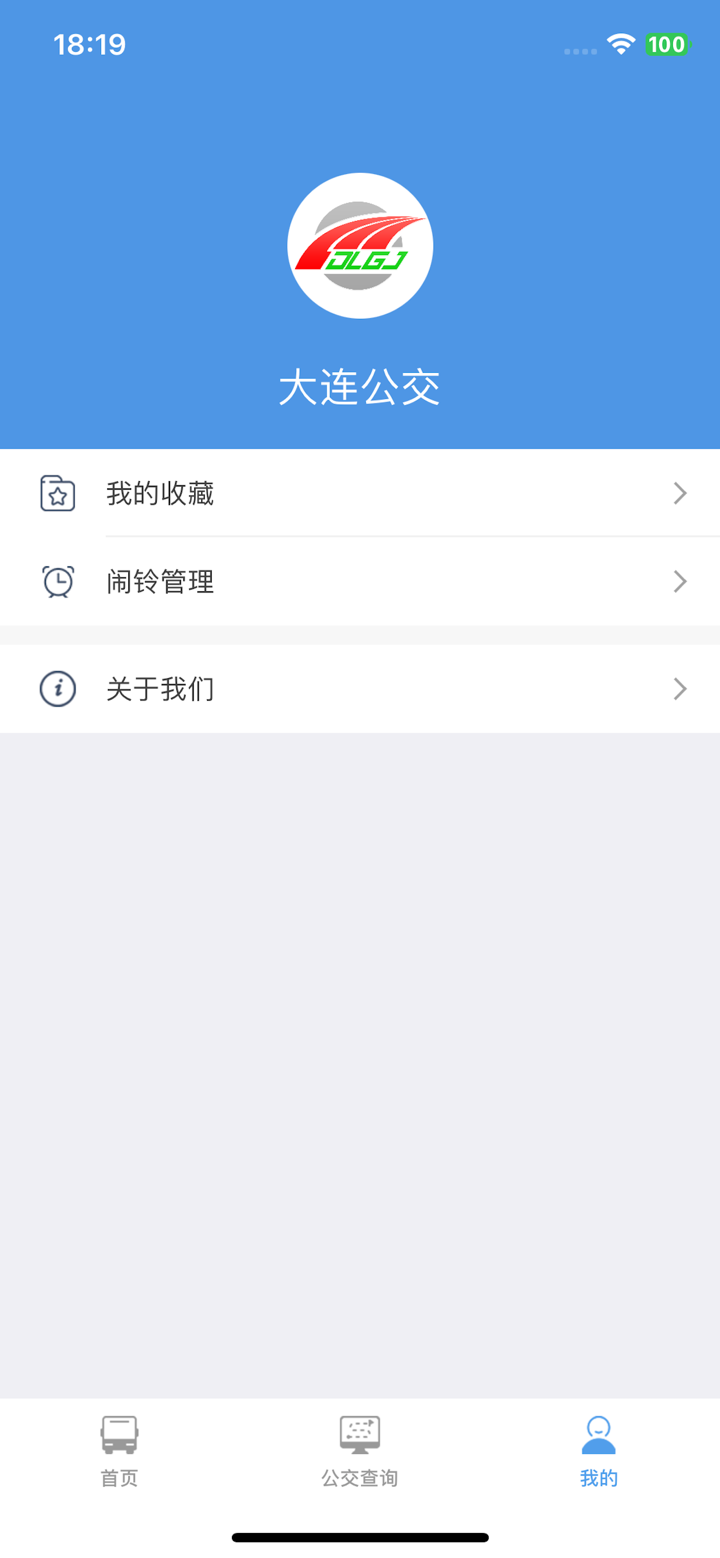Screen dimensions: 720x1558
Task: Select the person icon for 我的 tab
Action: (x=598, y=1432)
